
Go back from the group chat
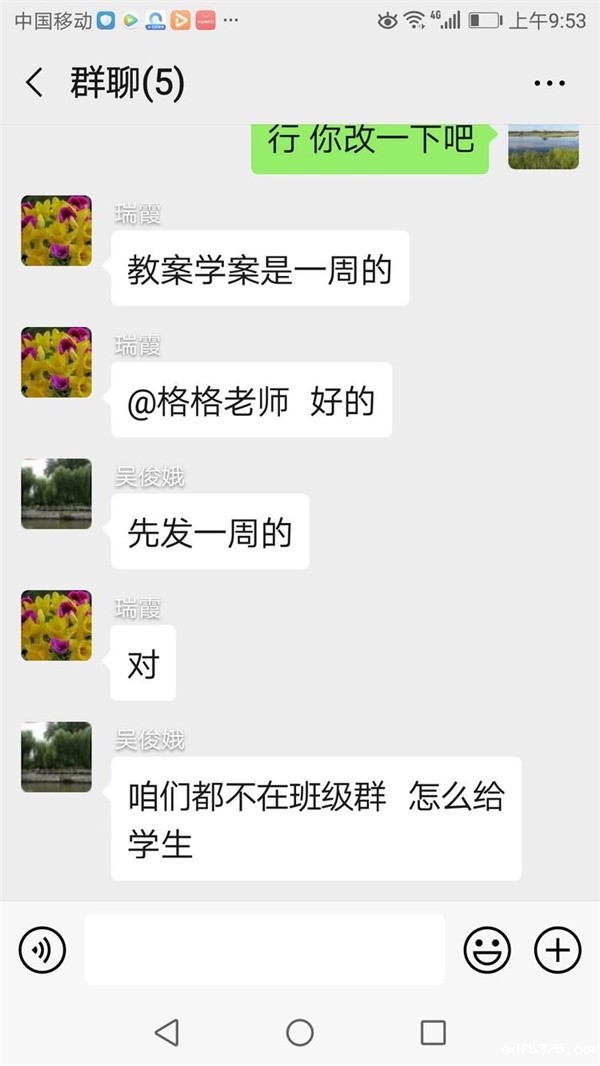point(35,83)
